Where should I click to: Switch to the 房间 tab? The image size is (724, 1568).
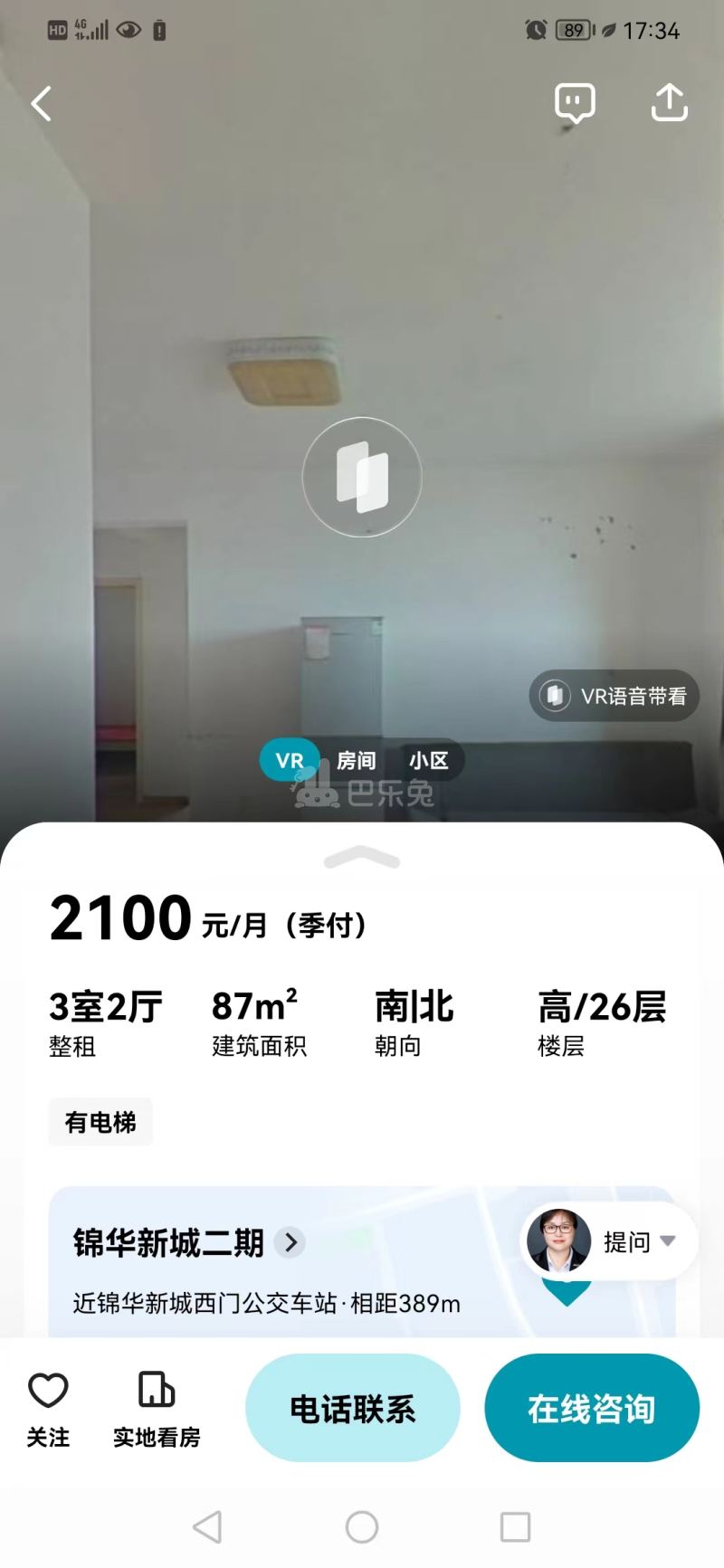coord(356,760)
